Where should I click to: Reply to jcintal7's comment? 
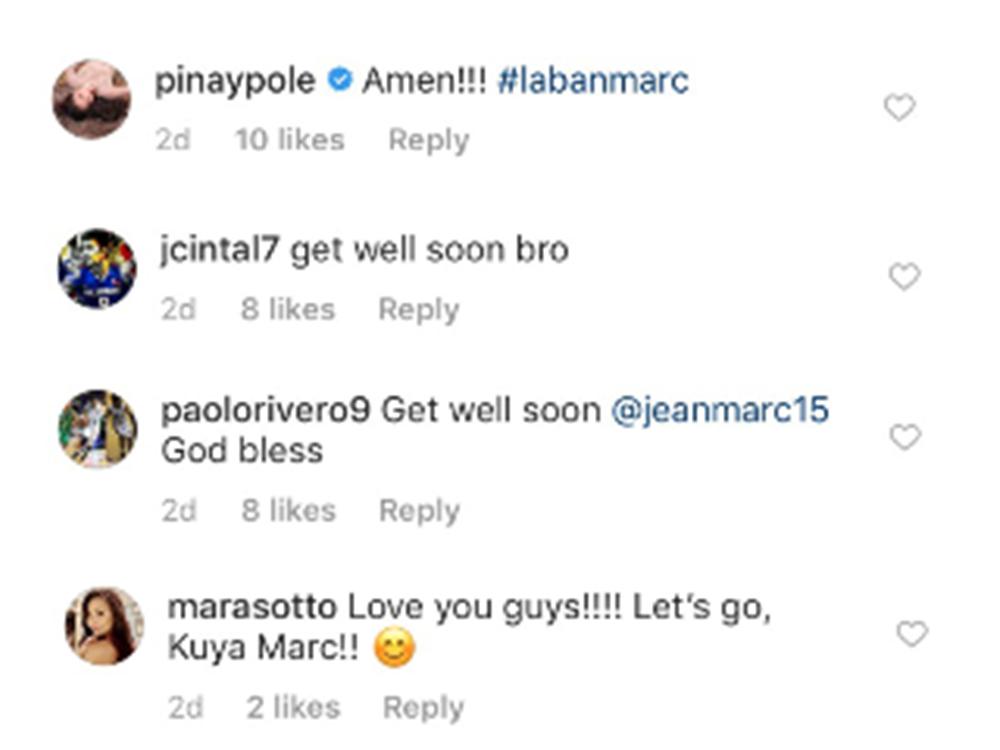[418, 310]
